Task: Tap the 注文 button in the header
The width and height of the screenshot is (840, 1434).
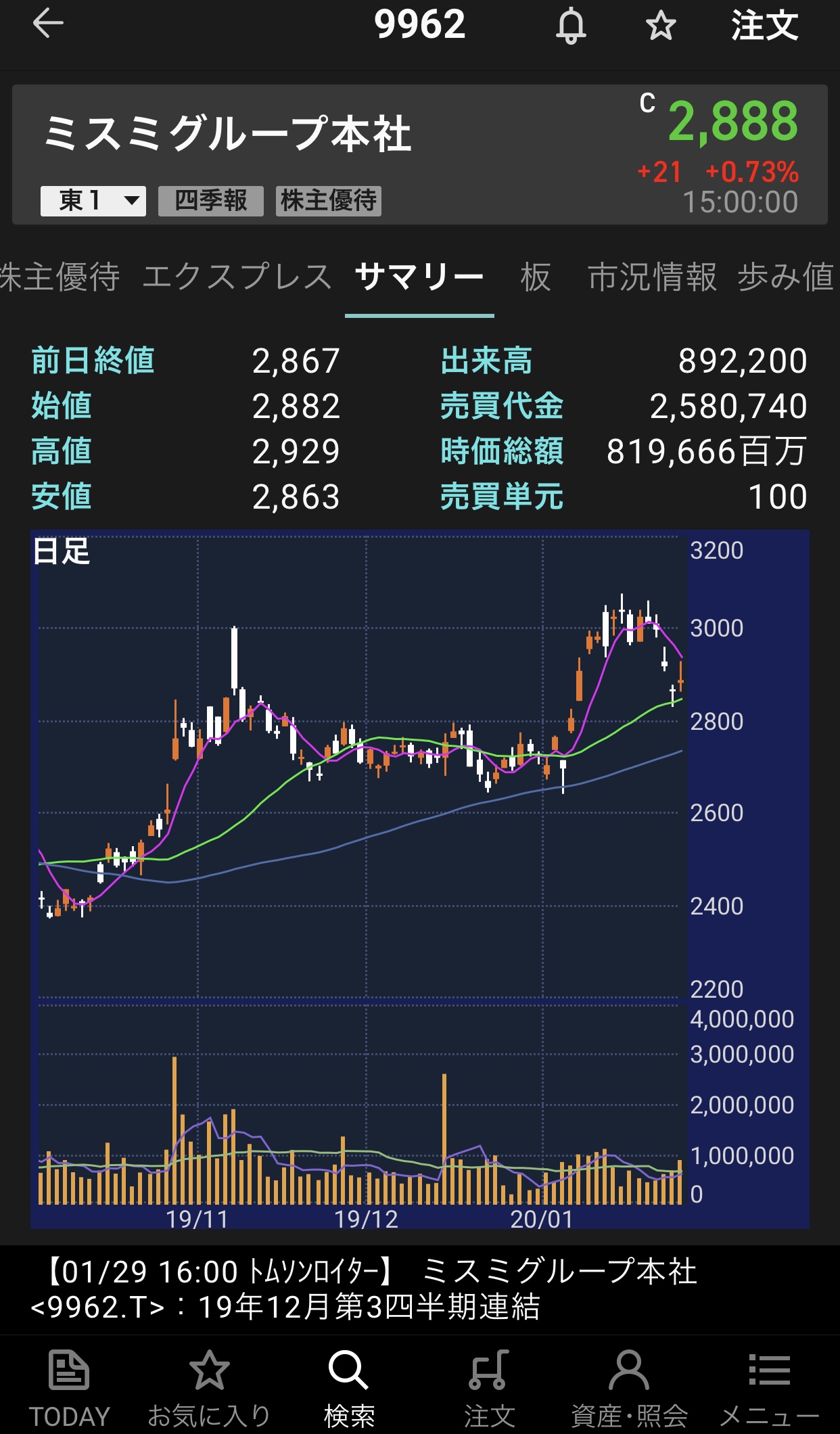Action: point(764,26)
